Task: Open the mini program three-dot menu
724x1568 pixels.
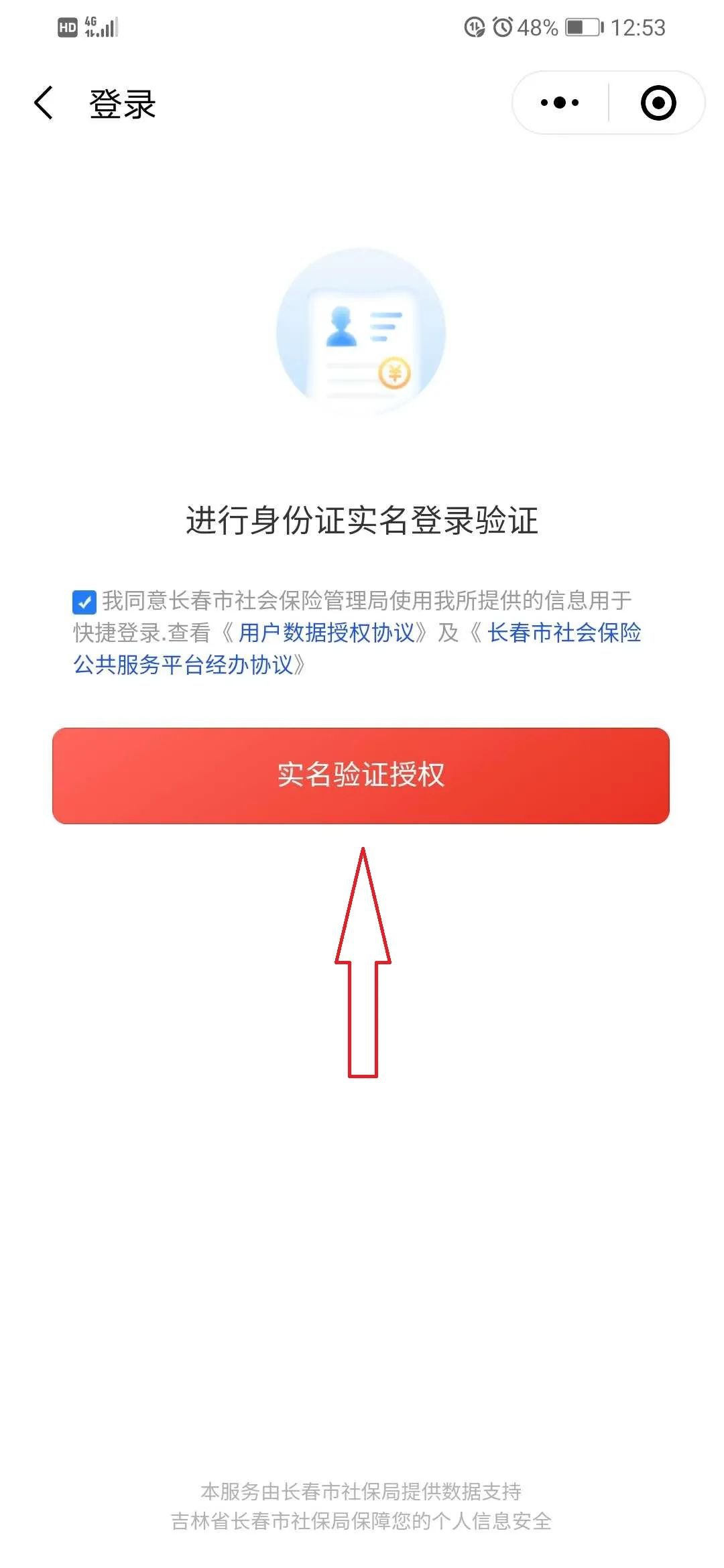Action: pos(560,103)
